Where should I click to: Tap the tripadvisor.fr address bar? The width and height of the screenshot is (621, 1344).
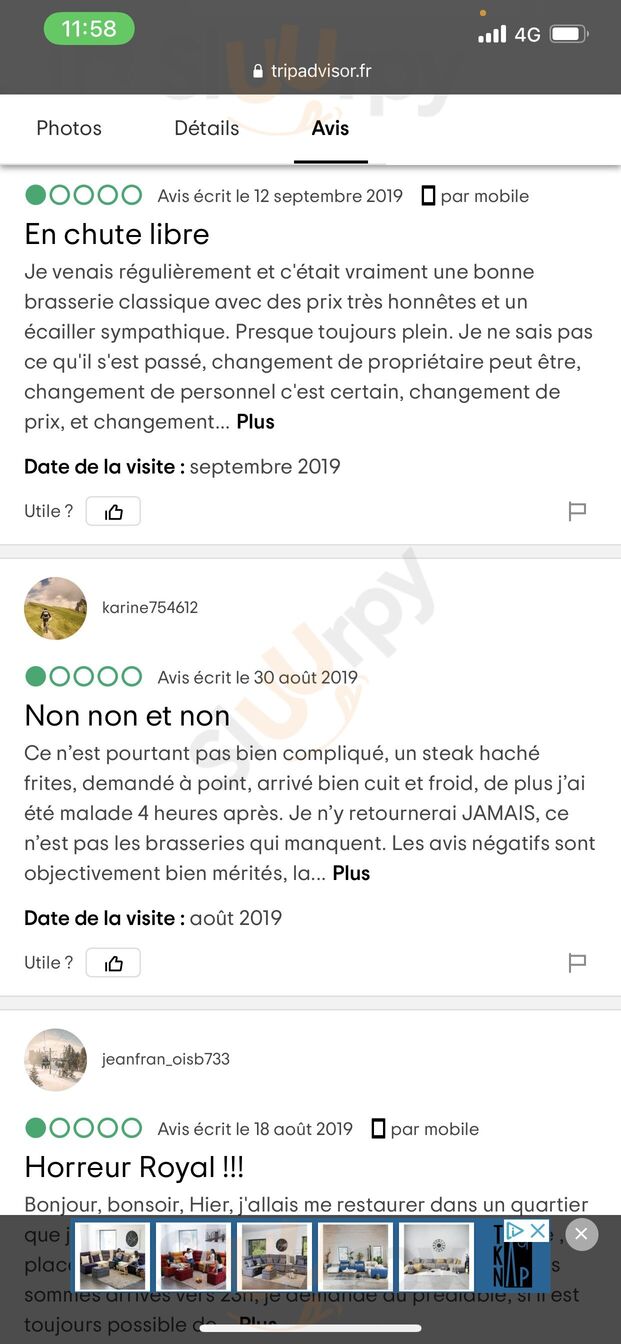coord(310,71)
